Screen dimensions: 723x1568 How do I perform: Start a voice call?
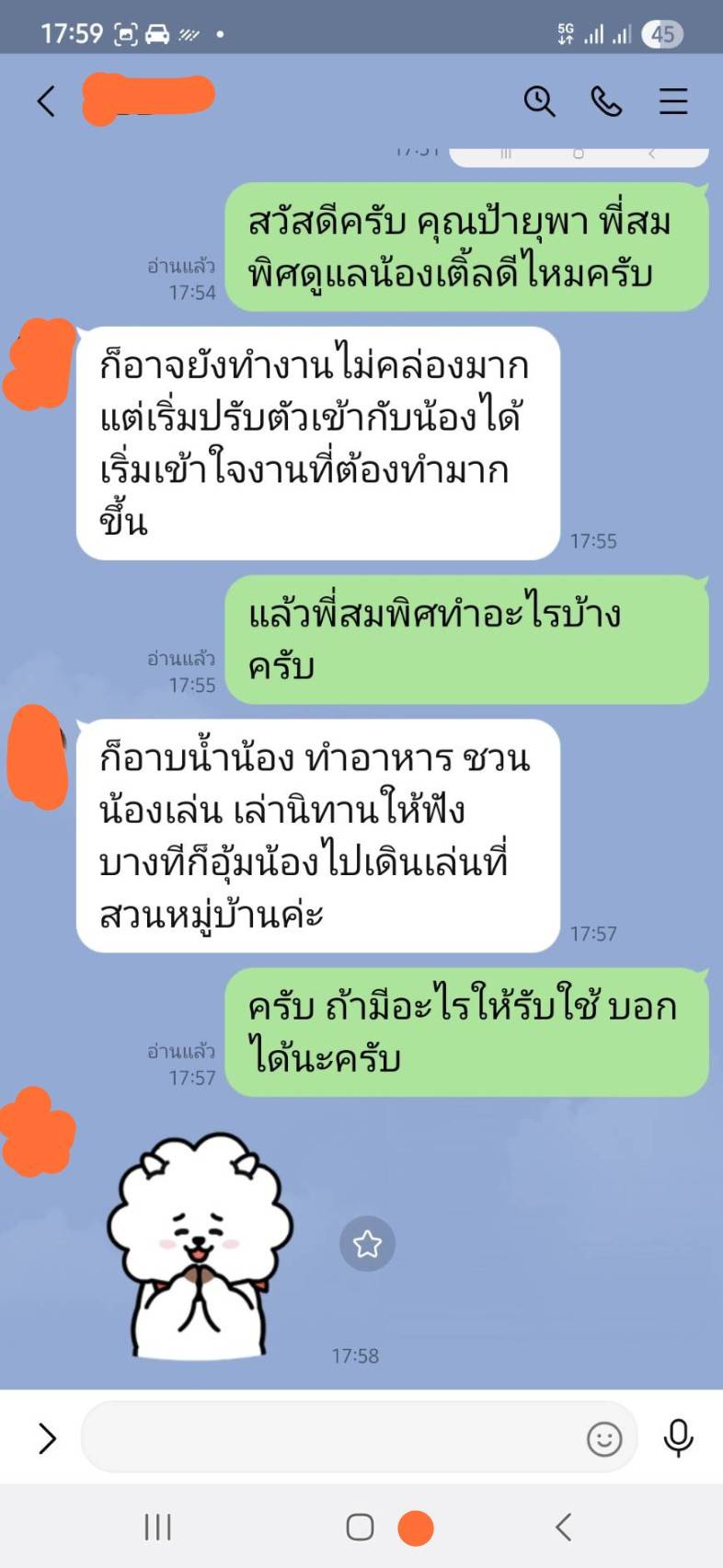606,100
